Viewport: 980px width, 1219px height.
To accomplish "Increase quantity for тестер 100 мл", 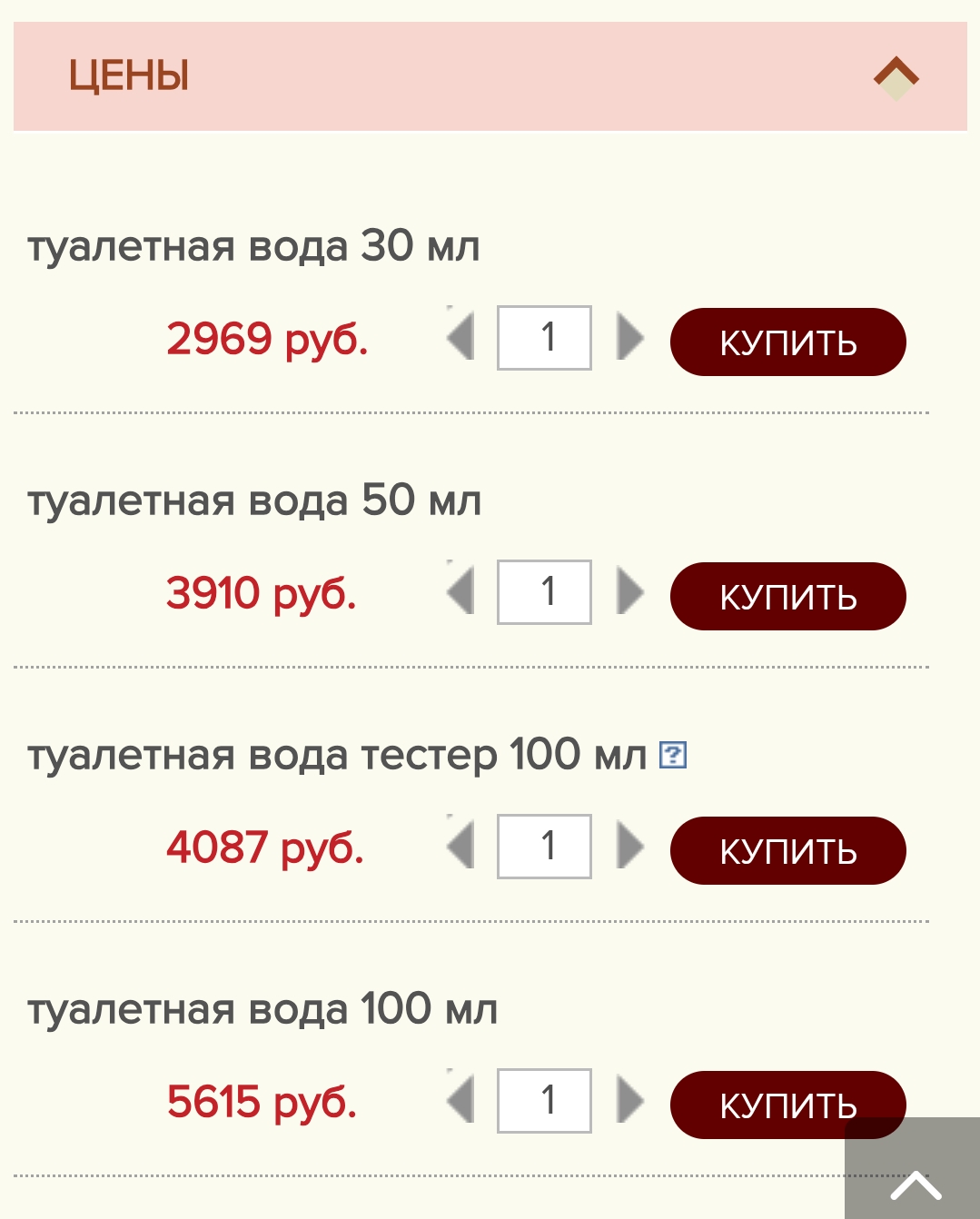I will 629,847.
